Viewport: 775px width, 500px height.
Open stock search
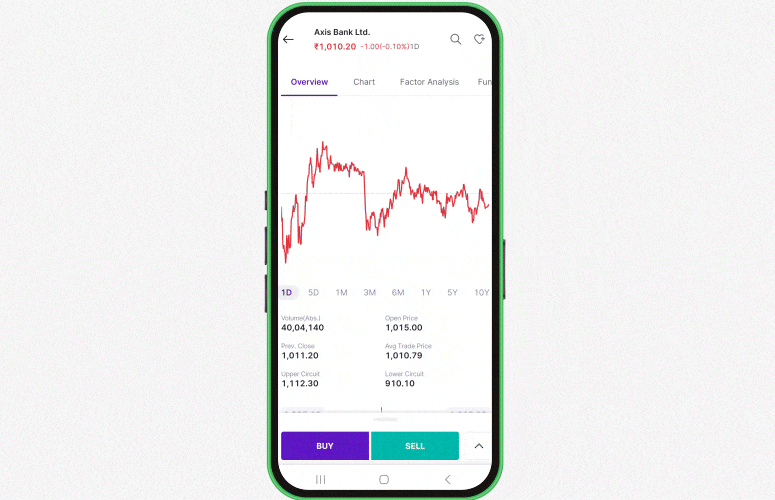(x=455, y=39)
